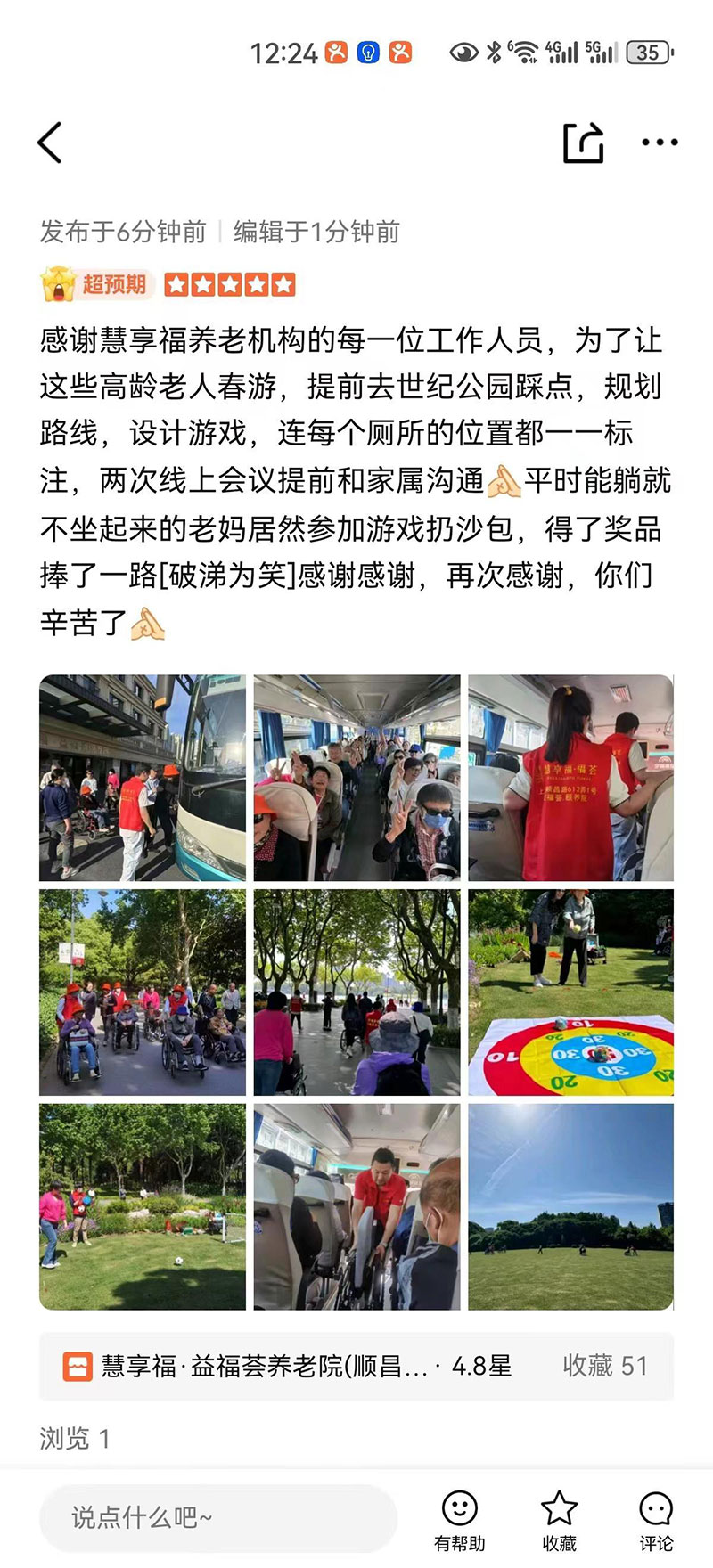Open the three-dot overflow menu

click(x=660, y=143)
